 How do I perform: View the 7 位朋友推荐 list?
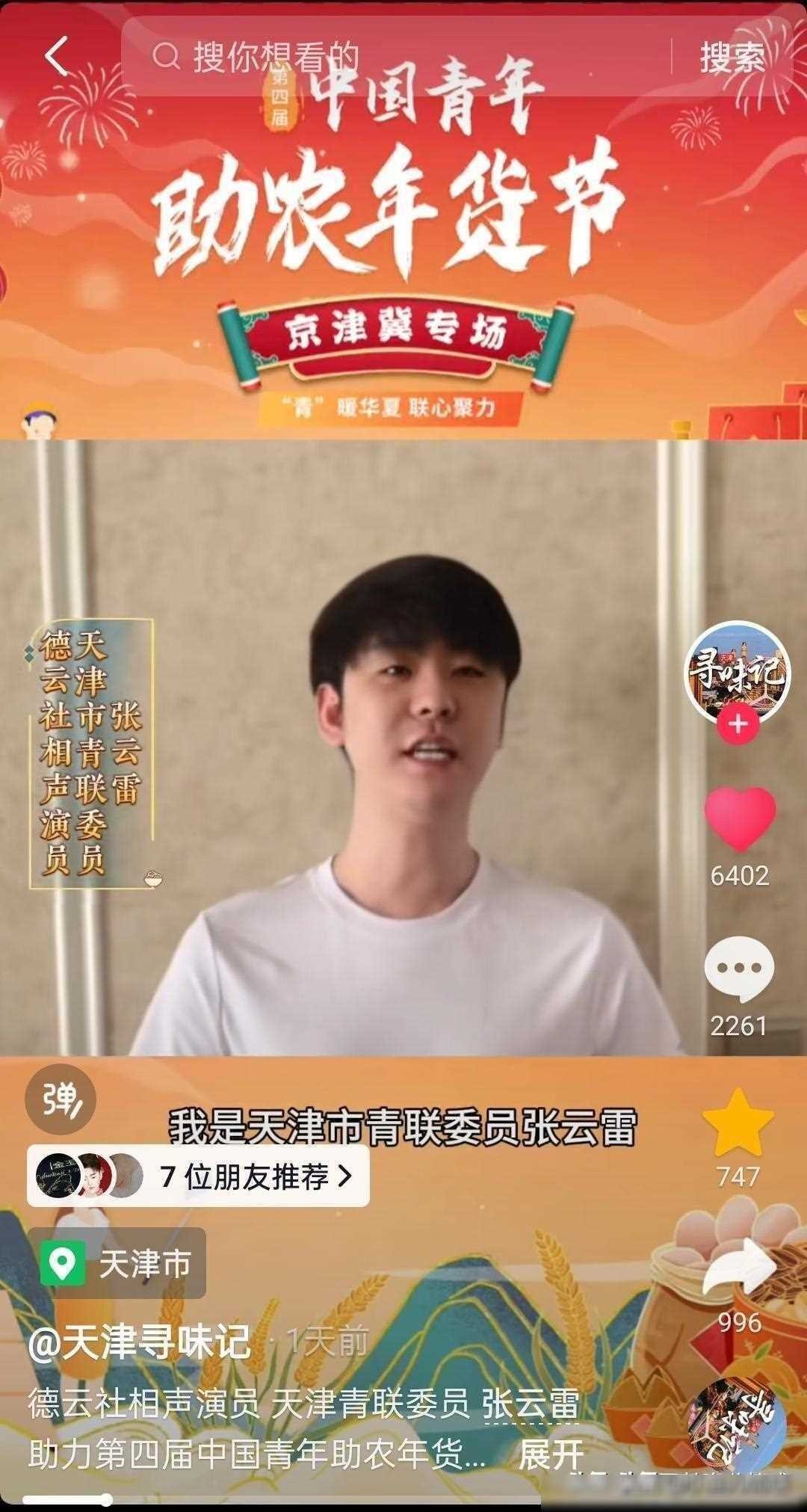click(199, 1176)
